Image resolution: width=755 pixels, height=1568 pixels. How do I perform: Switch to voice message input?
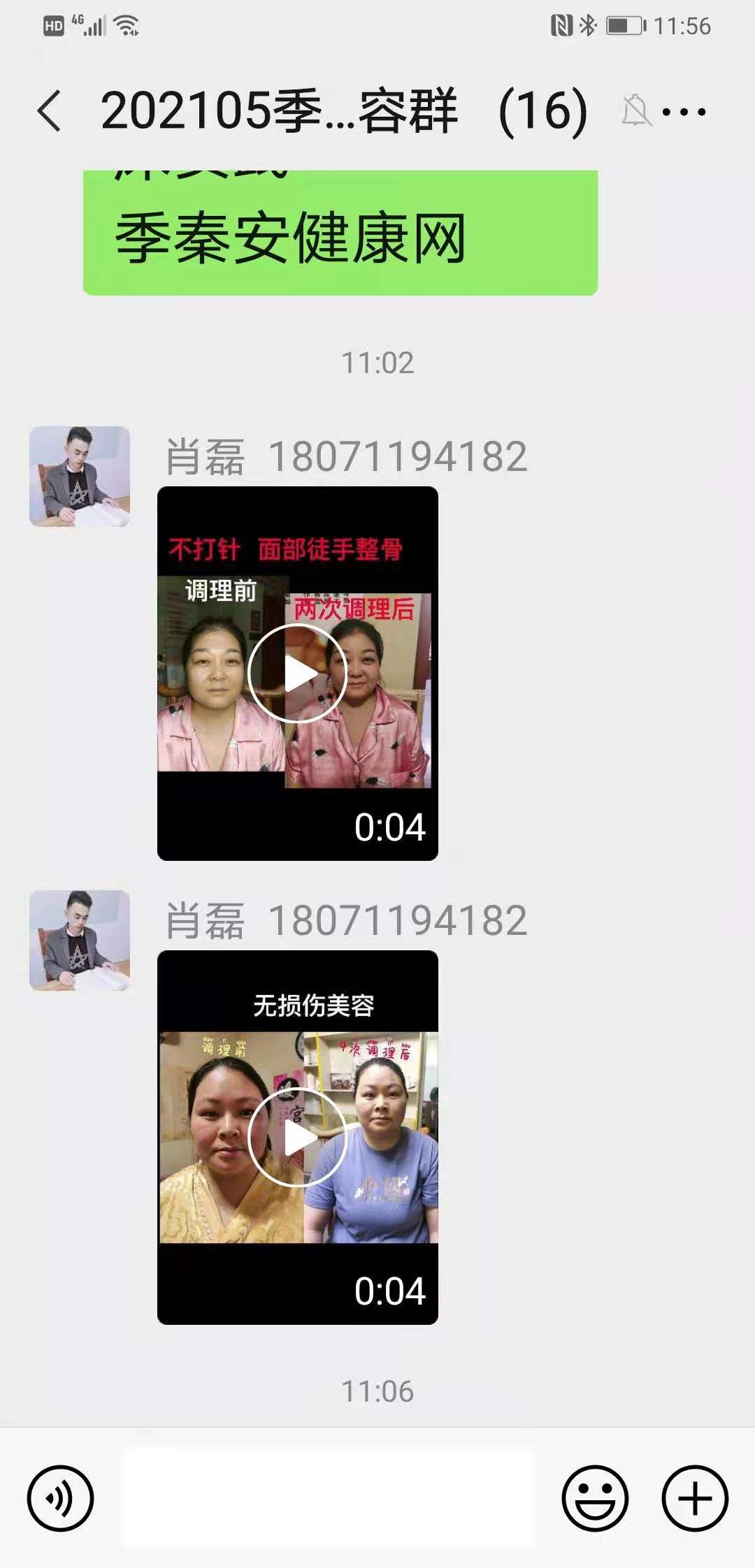click(60, 1498)
